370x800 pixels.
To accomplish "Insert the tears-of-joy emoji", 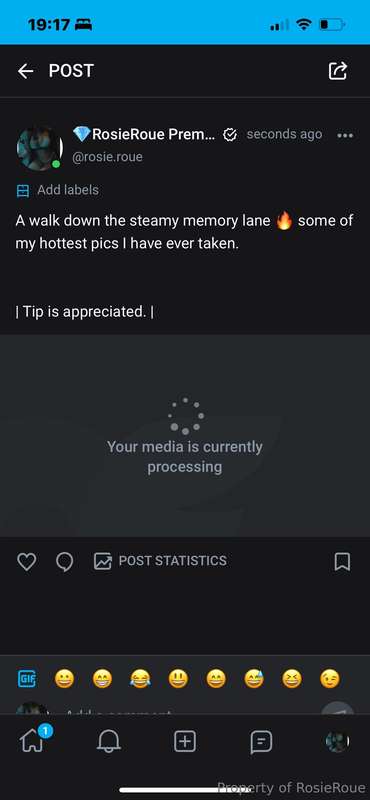I will pyautogui.click(x=140, y=679).
